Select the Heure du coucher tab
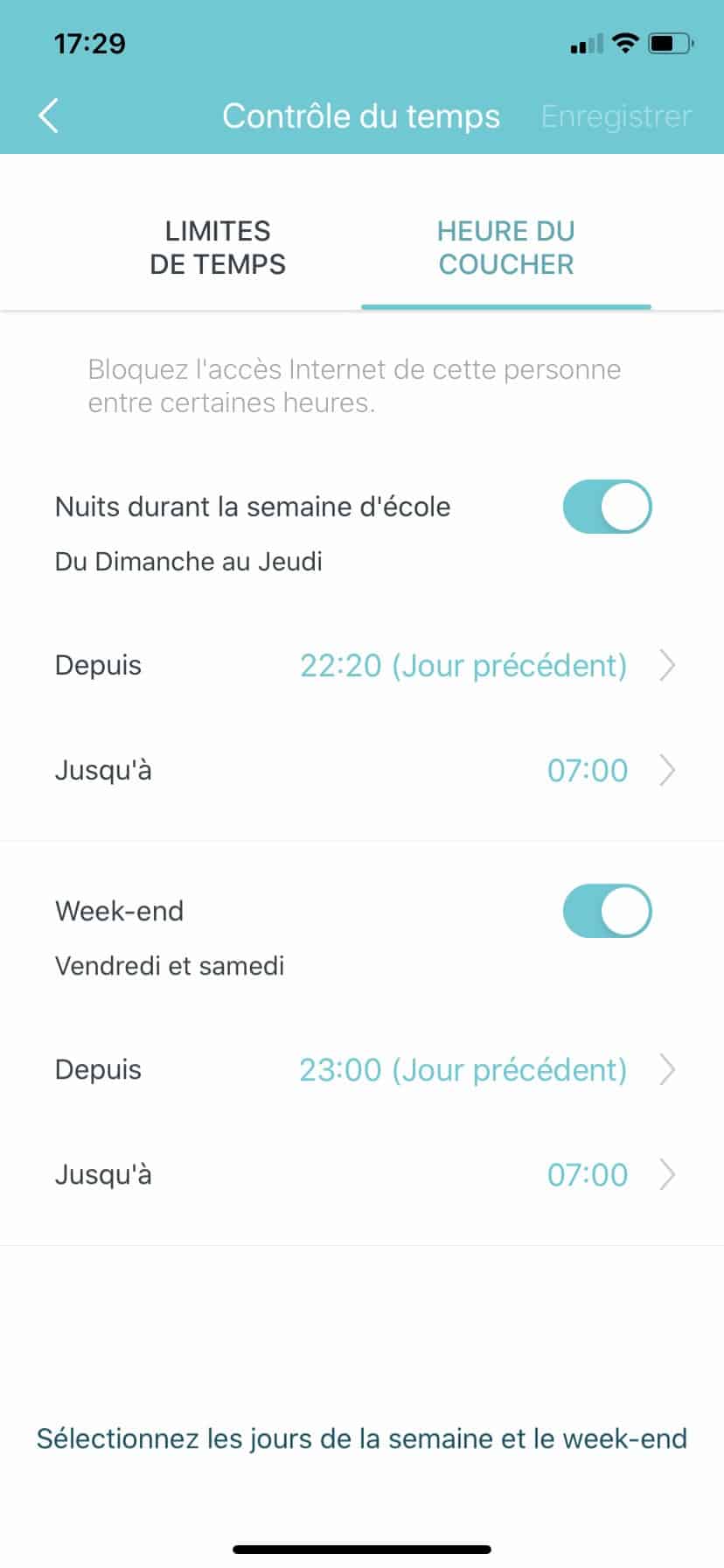The image size is (724, 1568). coord(505,248)
